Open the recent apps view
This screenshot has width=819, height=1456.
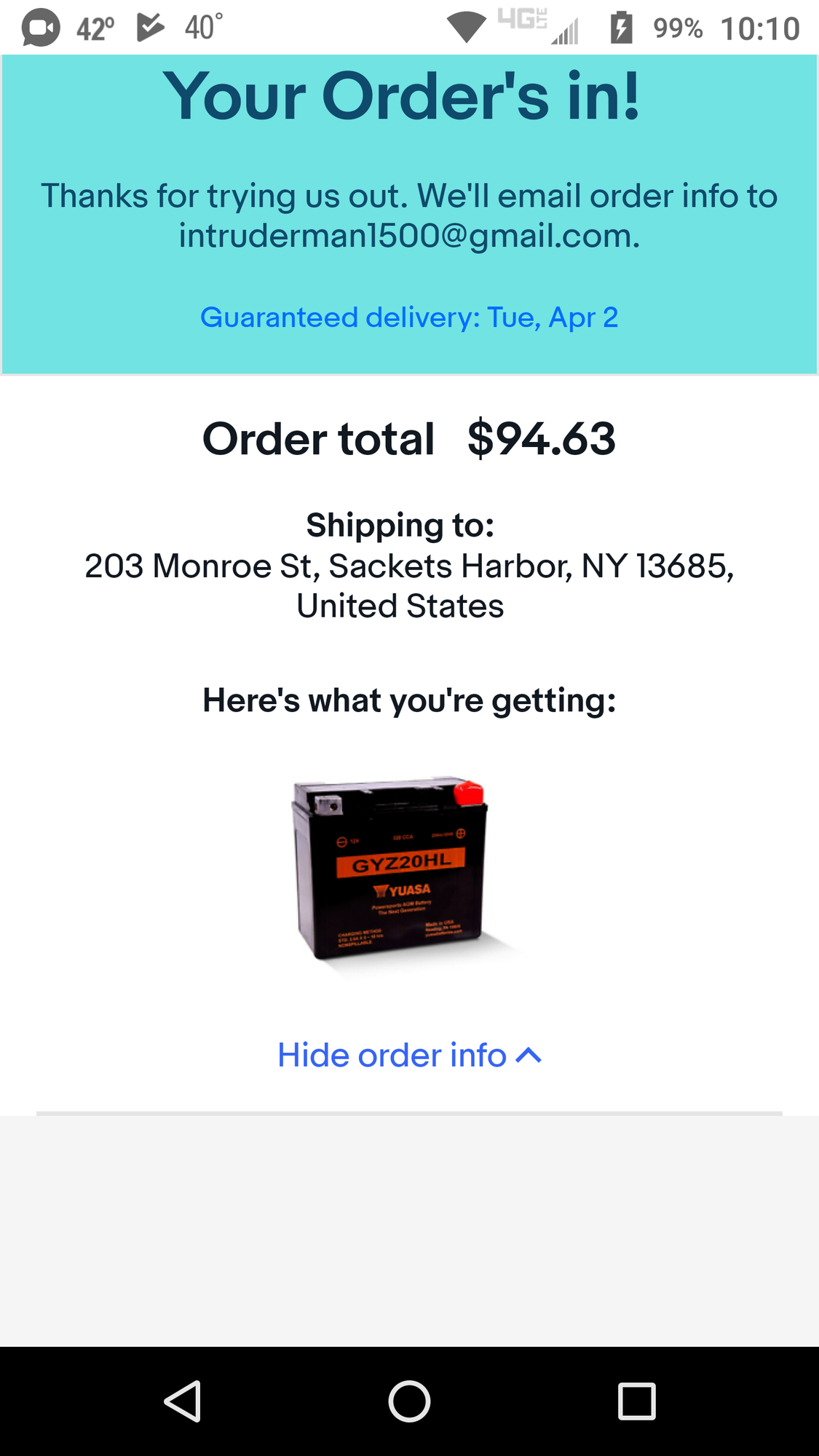click(x=636, y=1401)
